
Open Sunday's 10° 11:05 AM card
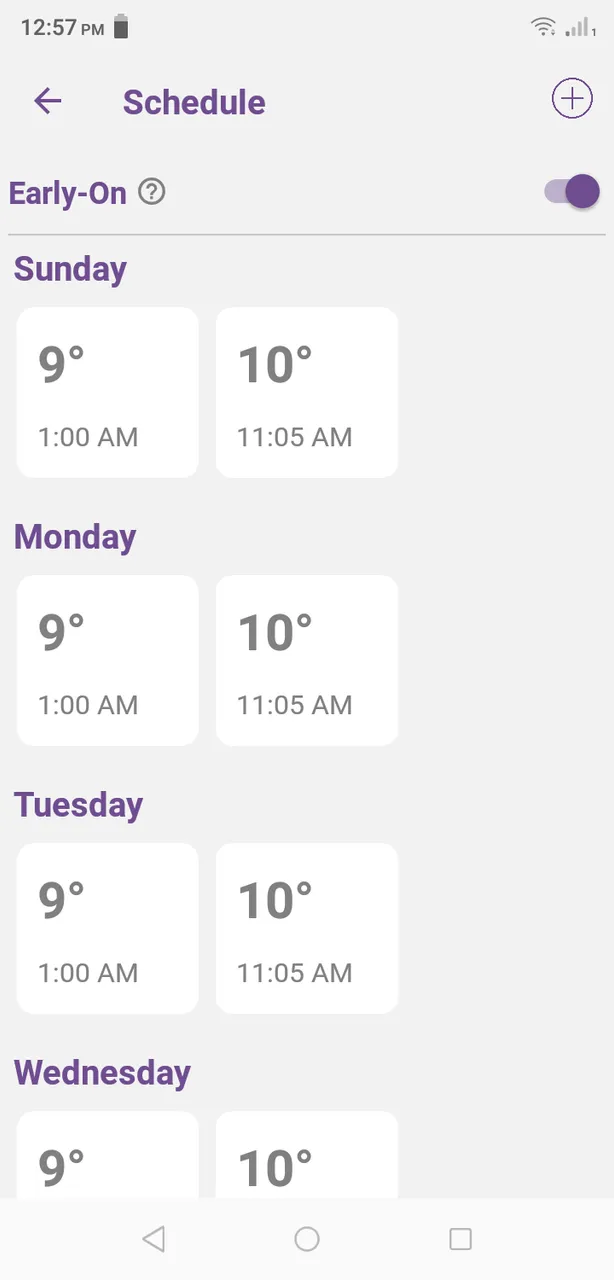(307, 392)
